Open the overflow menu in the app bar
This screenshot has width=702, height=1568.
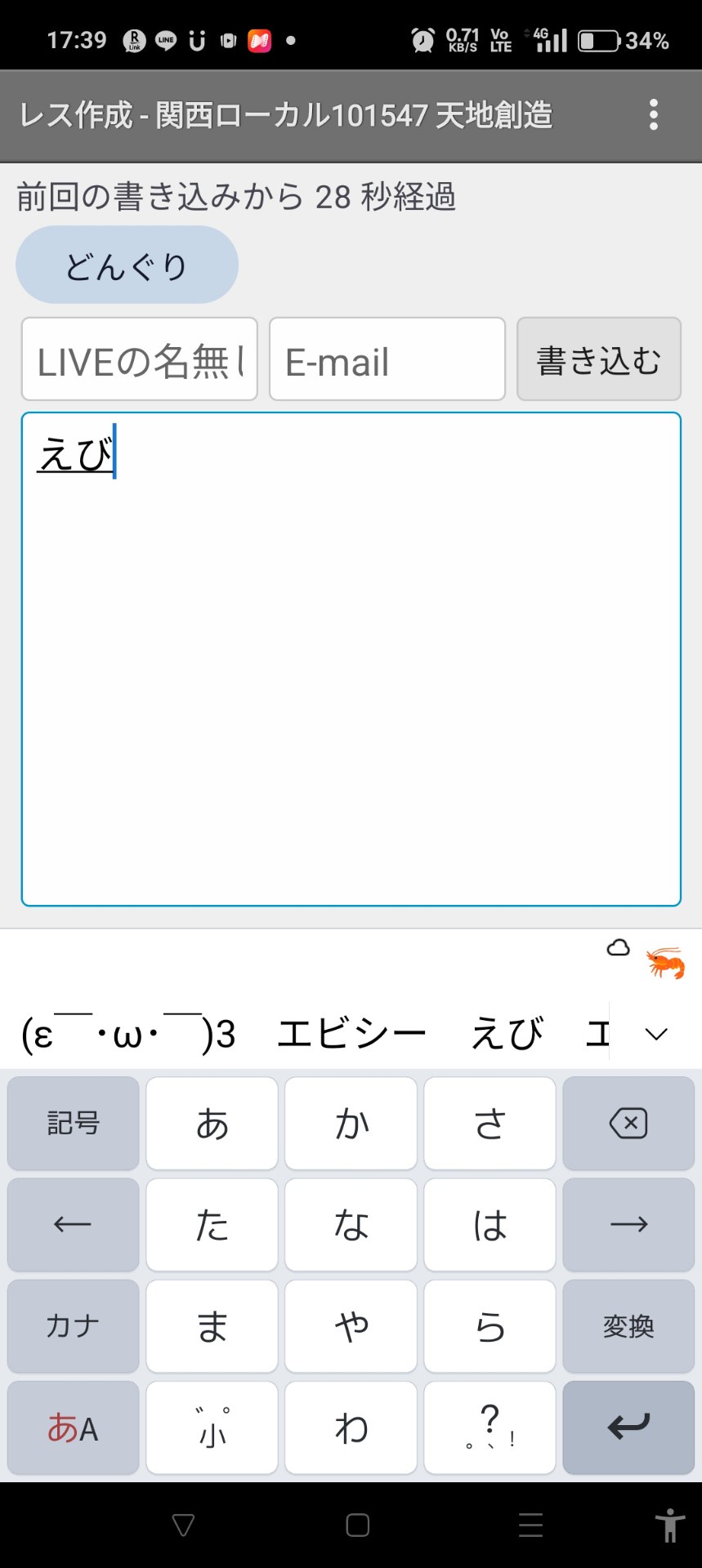pyautogui.click(x=653, y=115)
